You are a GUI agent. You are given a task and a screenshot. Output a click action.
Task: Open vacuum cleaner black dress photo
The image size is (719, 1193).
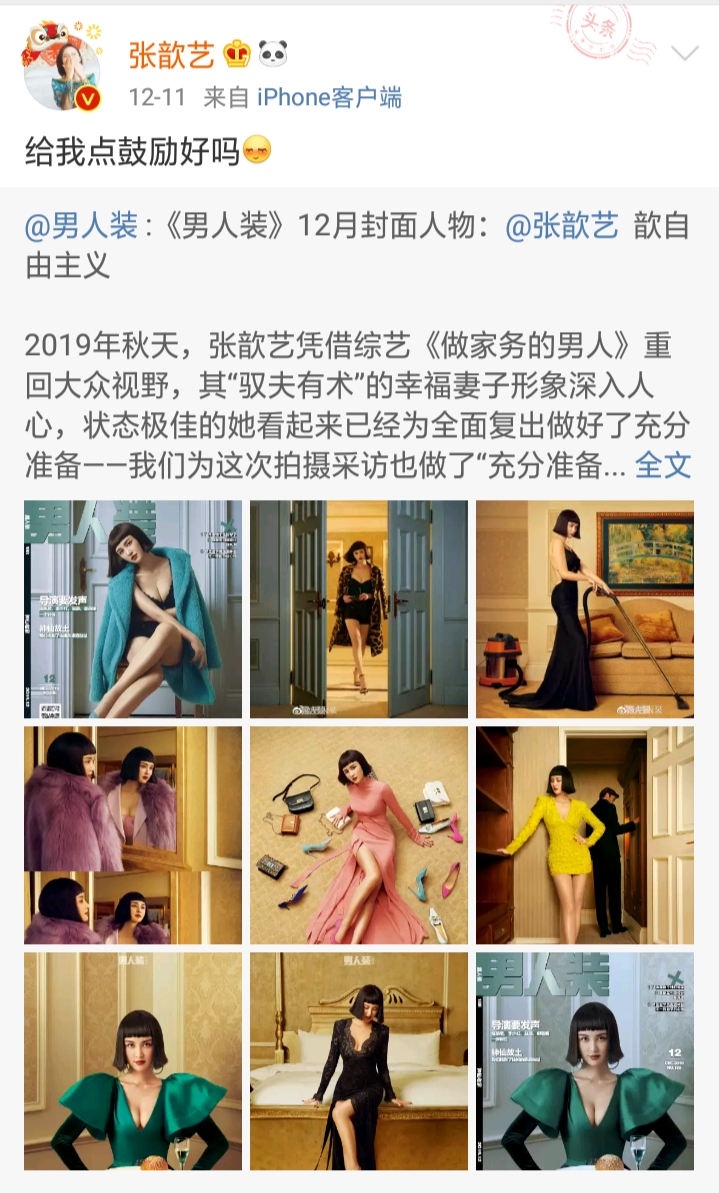pyautogui.click(x=585, y=609)
